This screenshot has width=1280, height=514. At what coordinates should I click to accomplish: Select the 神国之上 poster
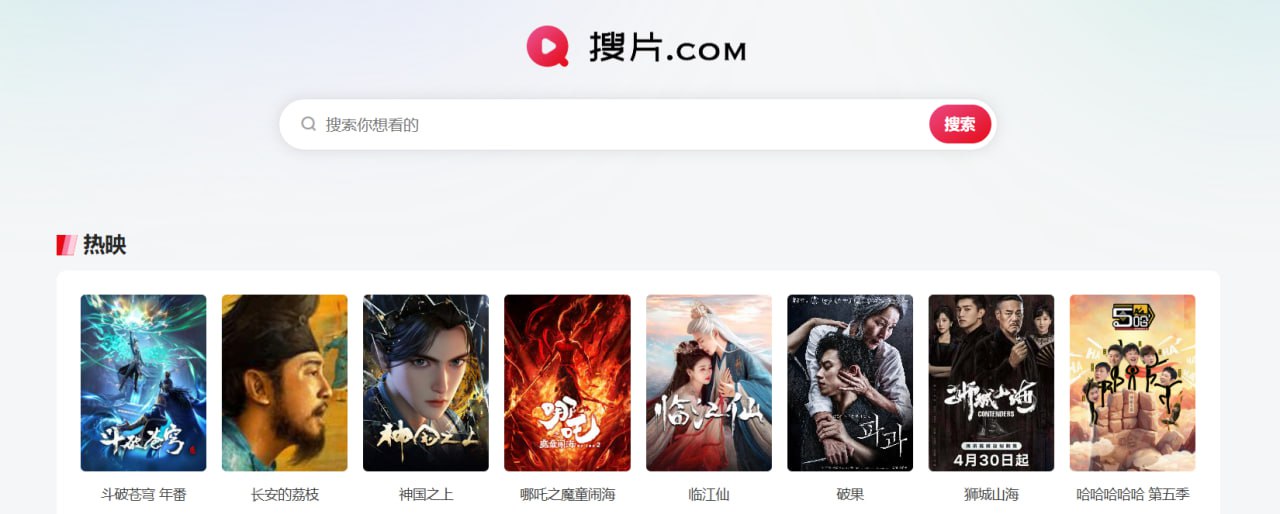425,383
